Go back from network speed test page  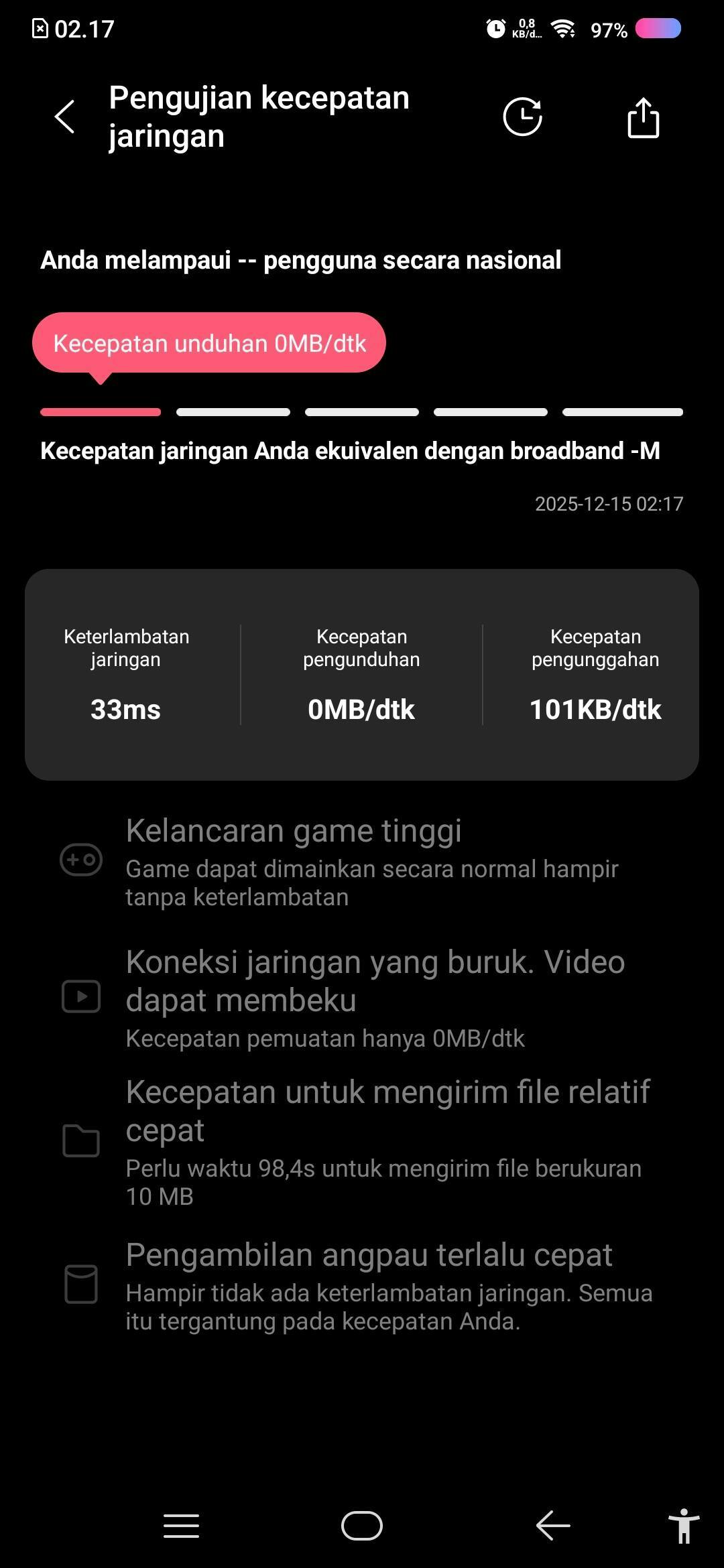[64, 117]
